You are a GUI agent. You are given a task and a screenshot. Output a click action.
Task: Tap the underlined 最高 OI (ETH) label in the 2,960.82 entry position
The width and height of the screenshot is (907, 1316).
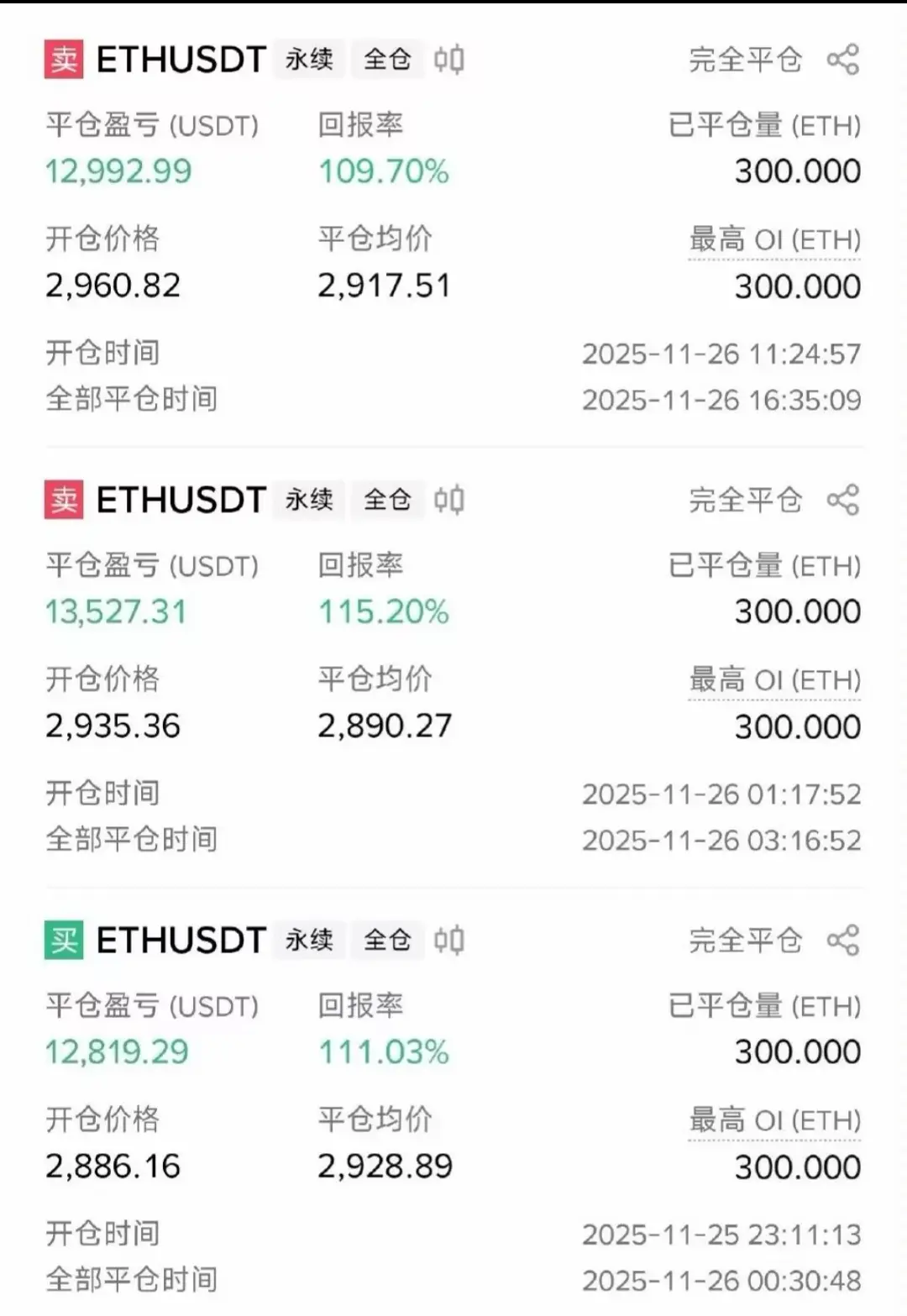[774, 240]
